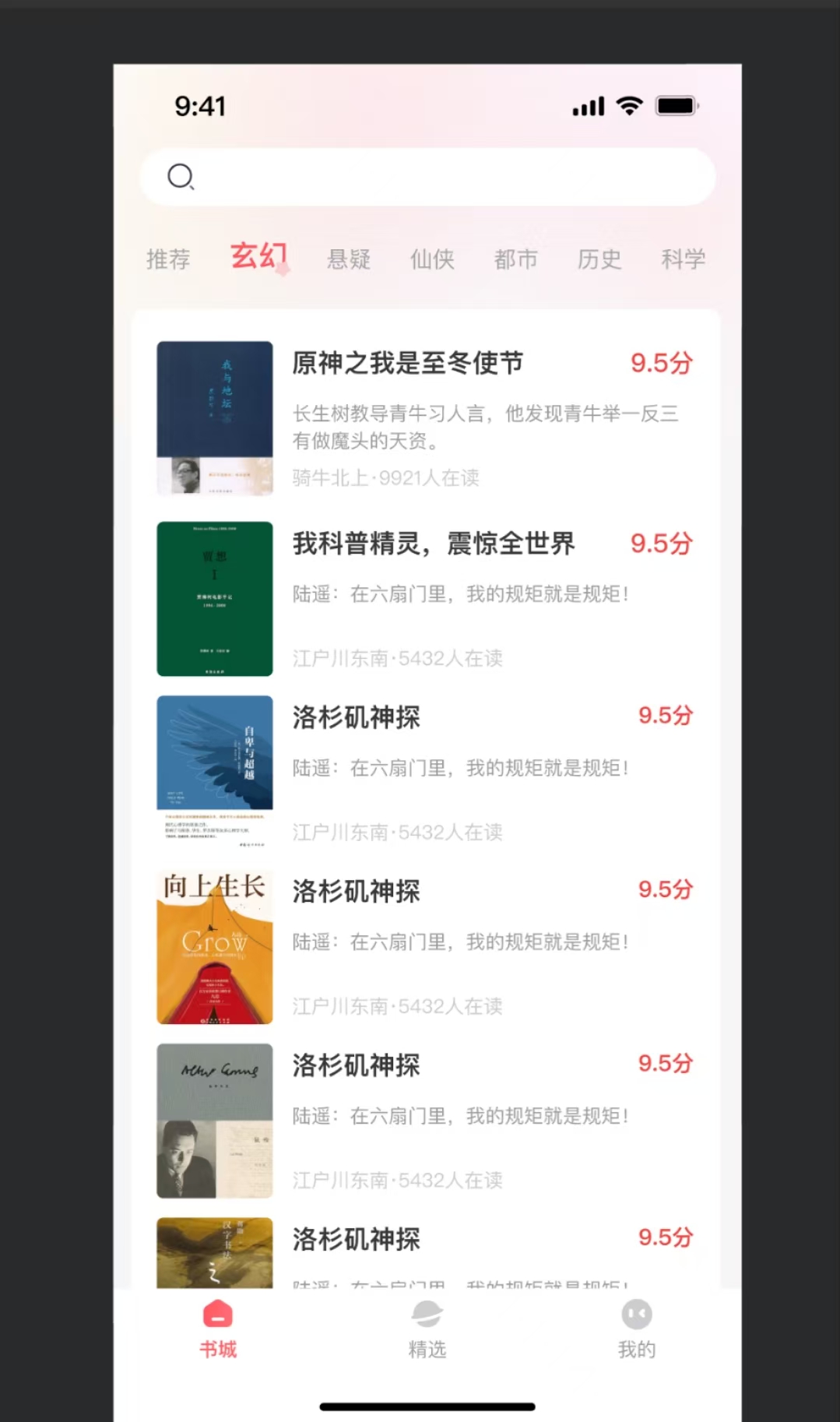Switch to the 科学 category tab
This screenshot has width=840, height=1422.
(x=683, y=259)
